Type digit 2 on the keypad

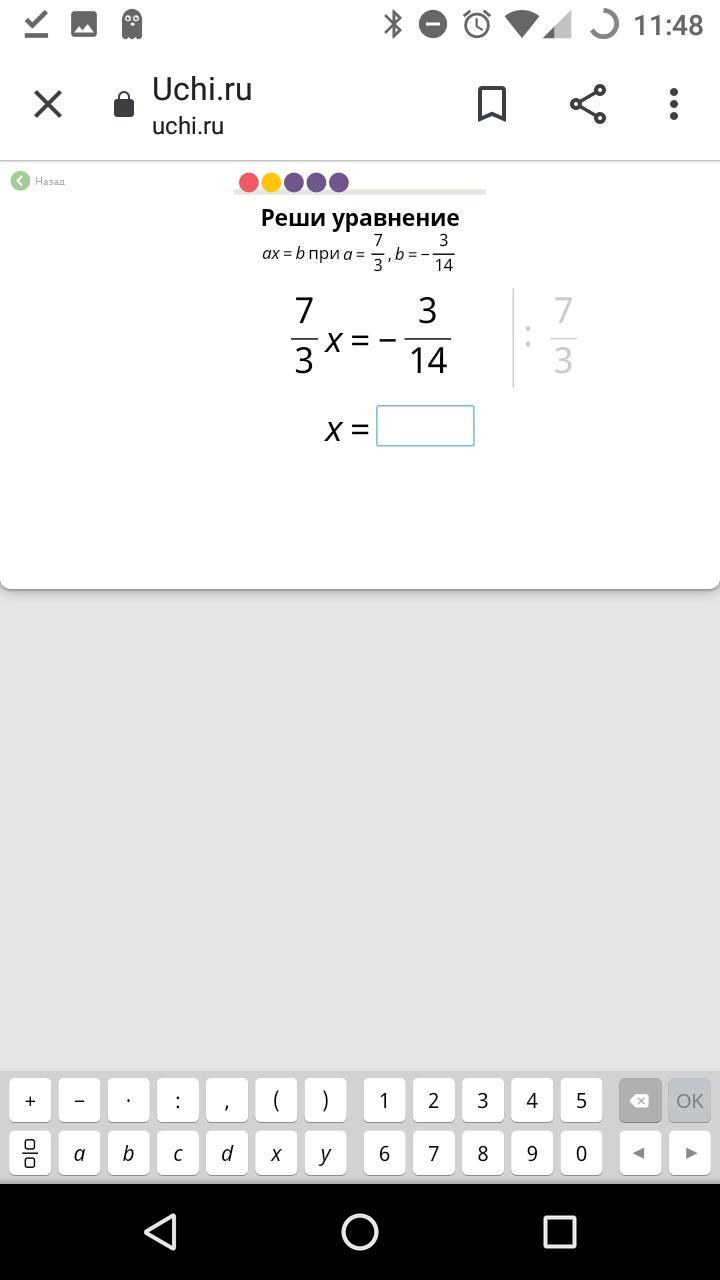pos(433,1101)
